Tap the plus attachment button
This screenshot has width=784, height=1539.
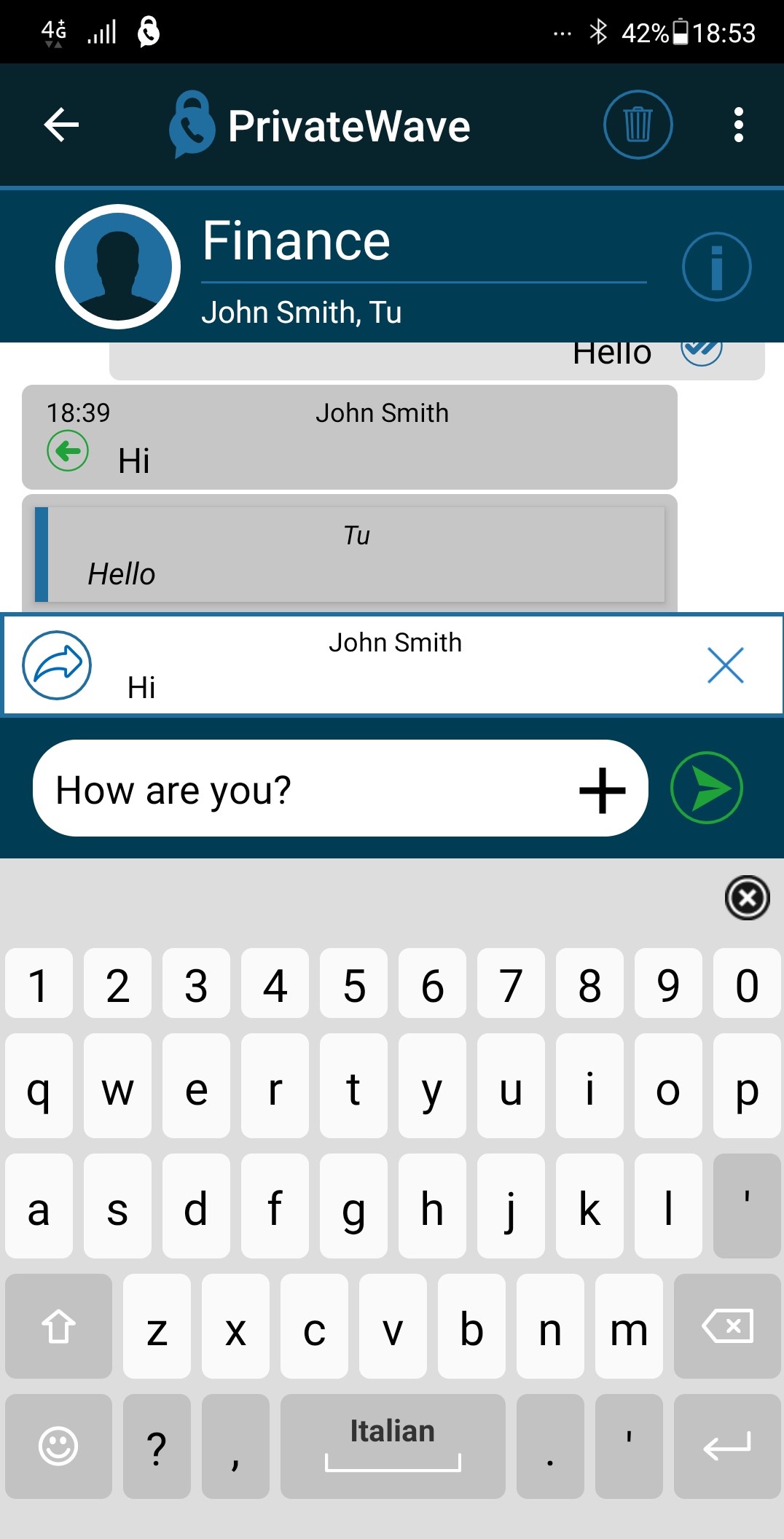(602, 790)
